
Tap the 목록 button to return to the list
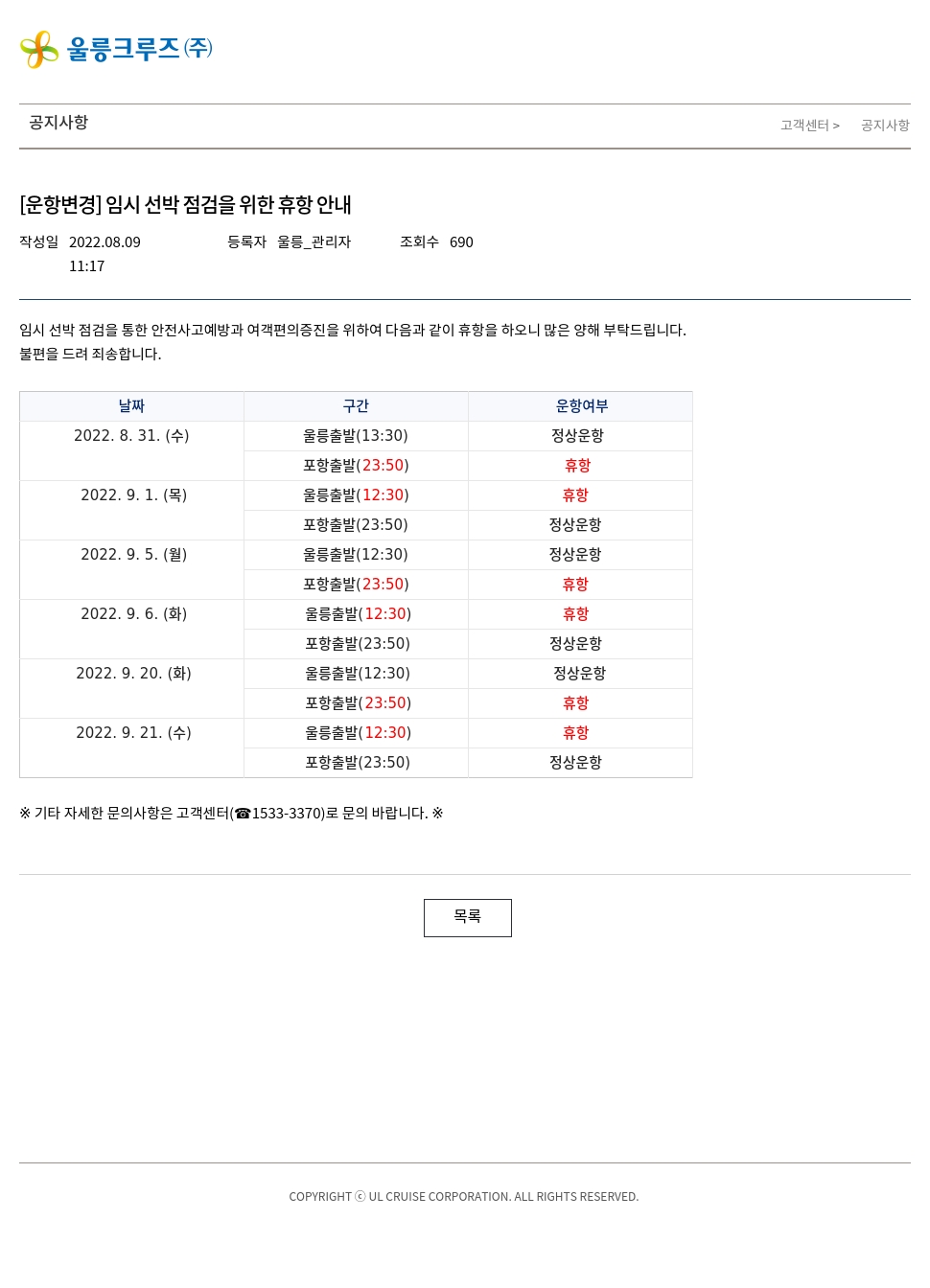[x=467, y=917]
